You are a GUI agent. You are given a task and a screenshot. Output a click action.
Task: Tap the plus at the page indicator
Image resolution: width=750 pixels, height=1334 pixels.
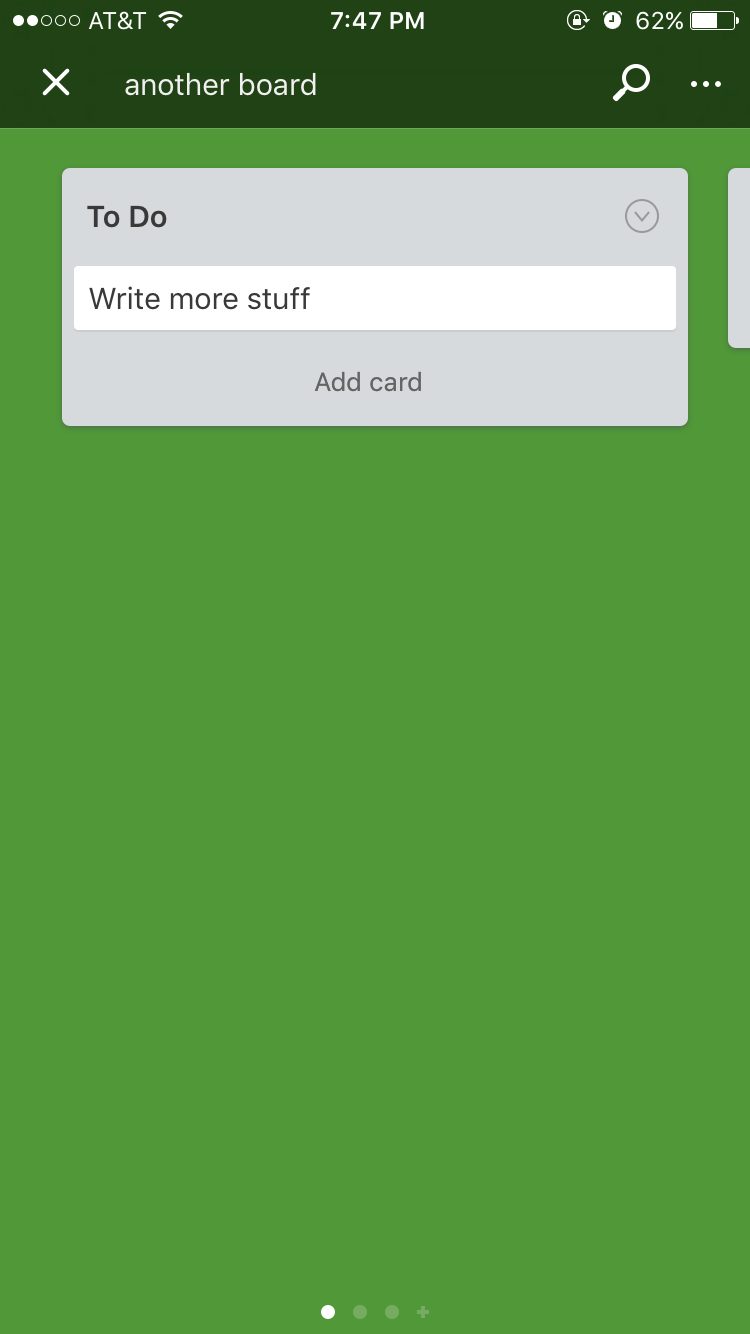click(x=423, y=1312)
